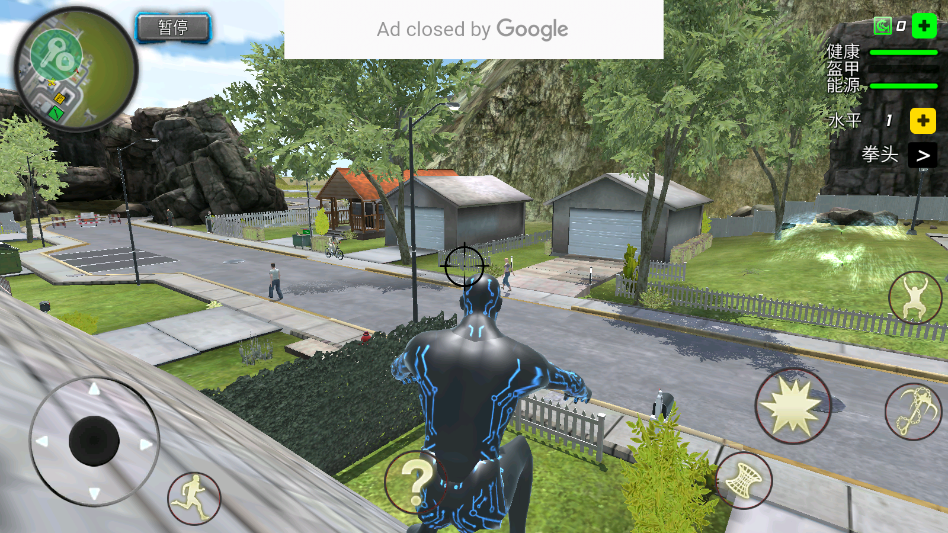The width and height of the screenshot is (948, 533).
Task: Hit the punch attack burst button
Action: tap(792, 406)
